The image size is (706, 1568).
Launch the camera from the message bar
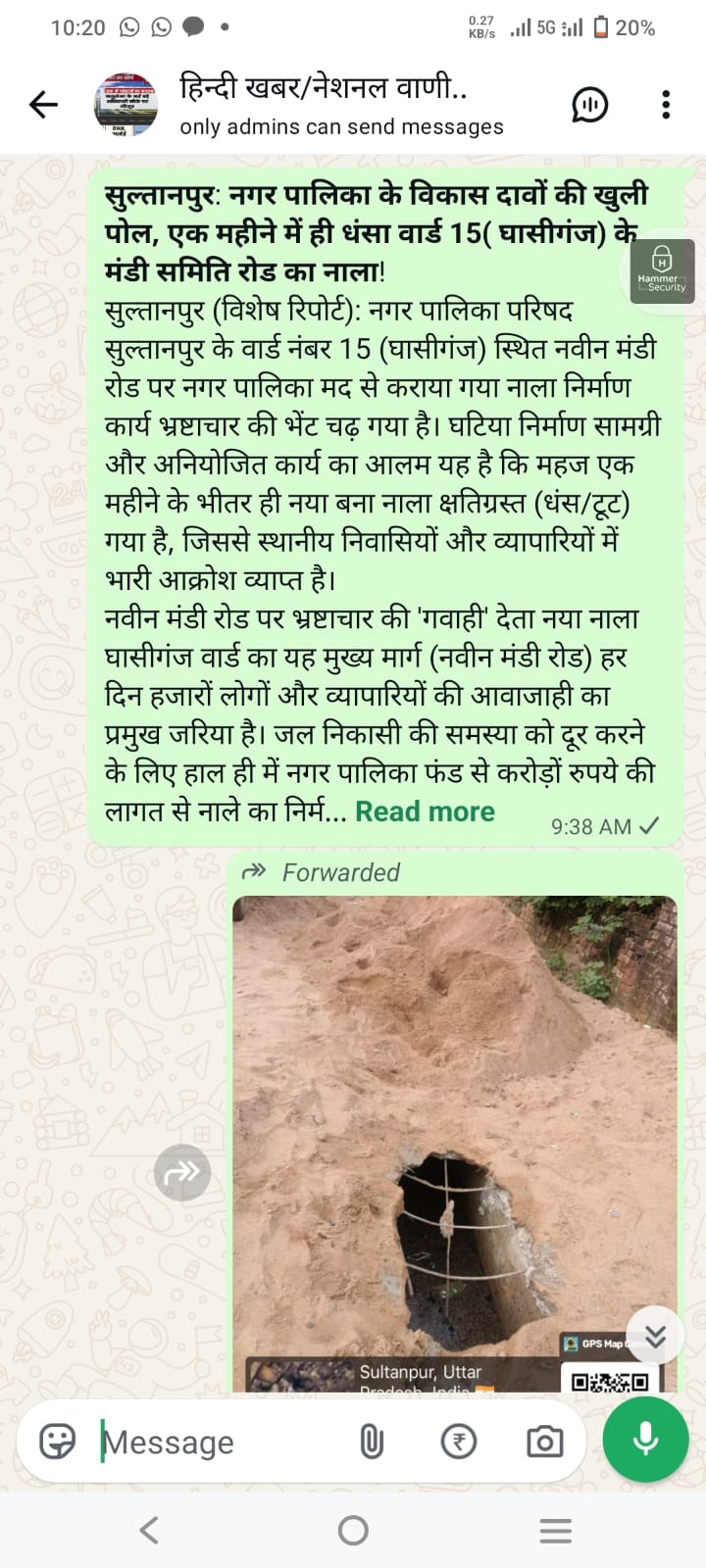point(544,1442)
